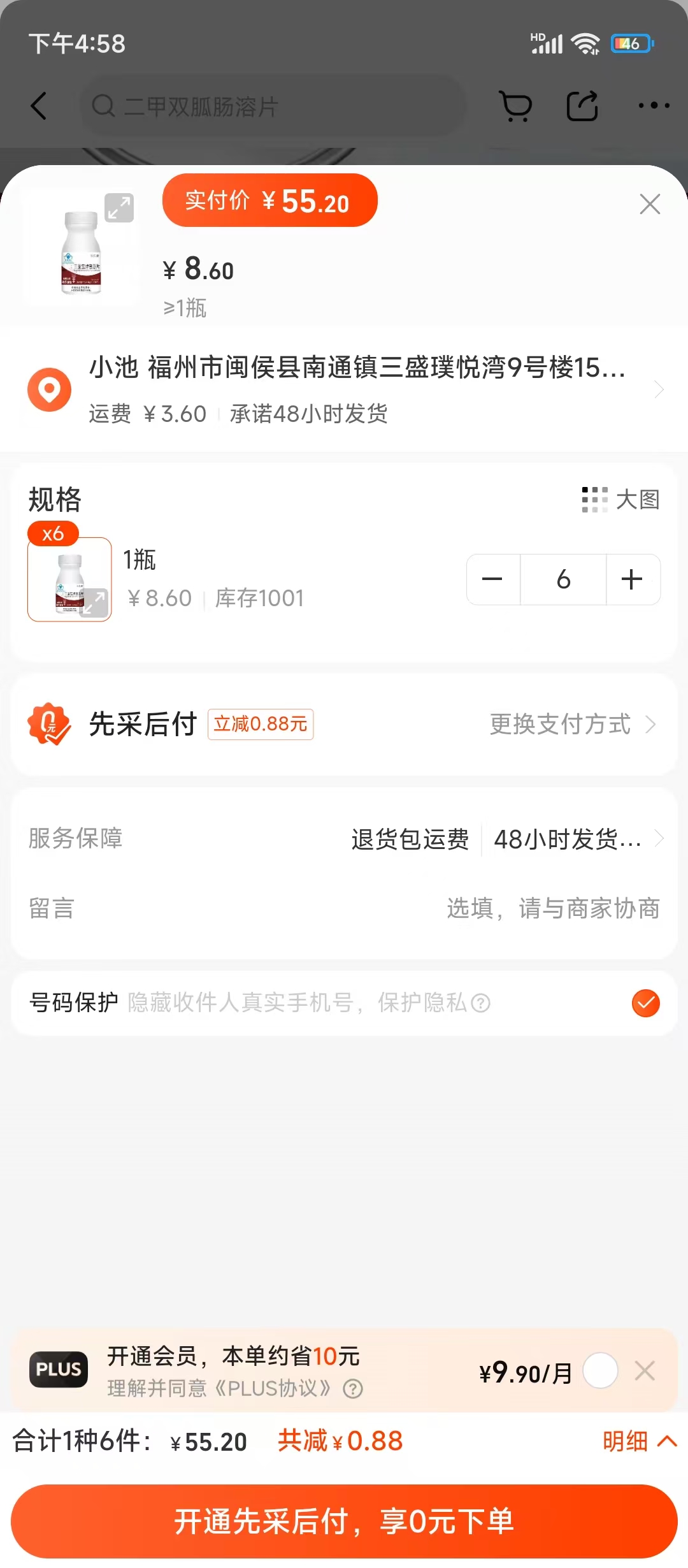Screen dimensions: 688x1568
Task: Increase the 1瓶 quantity by one
Action: 632,579
